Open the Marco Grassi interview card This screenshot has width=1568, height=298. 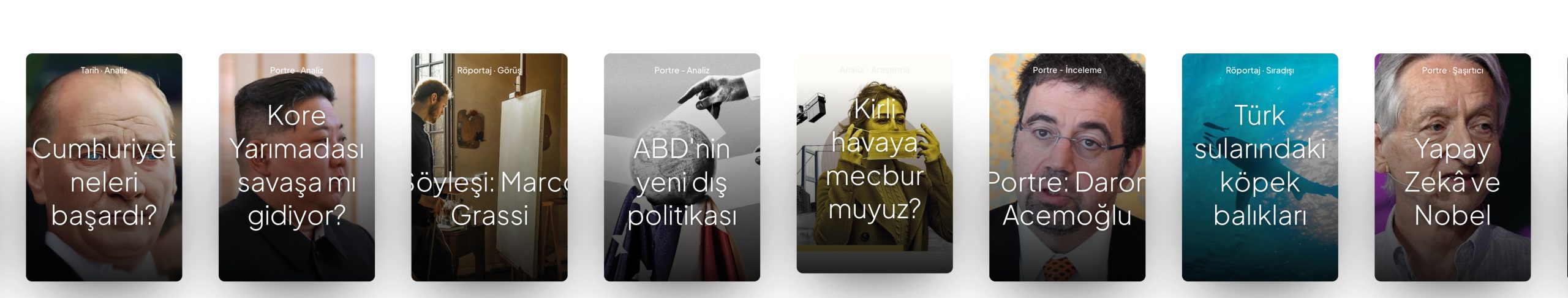pyautogui.click(x=489, y=167)
